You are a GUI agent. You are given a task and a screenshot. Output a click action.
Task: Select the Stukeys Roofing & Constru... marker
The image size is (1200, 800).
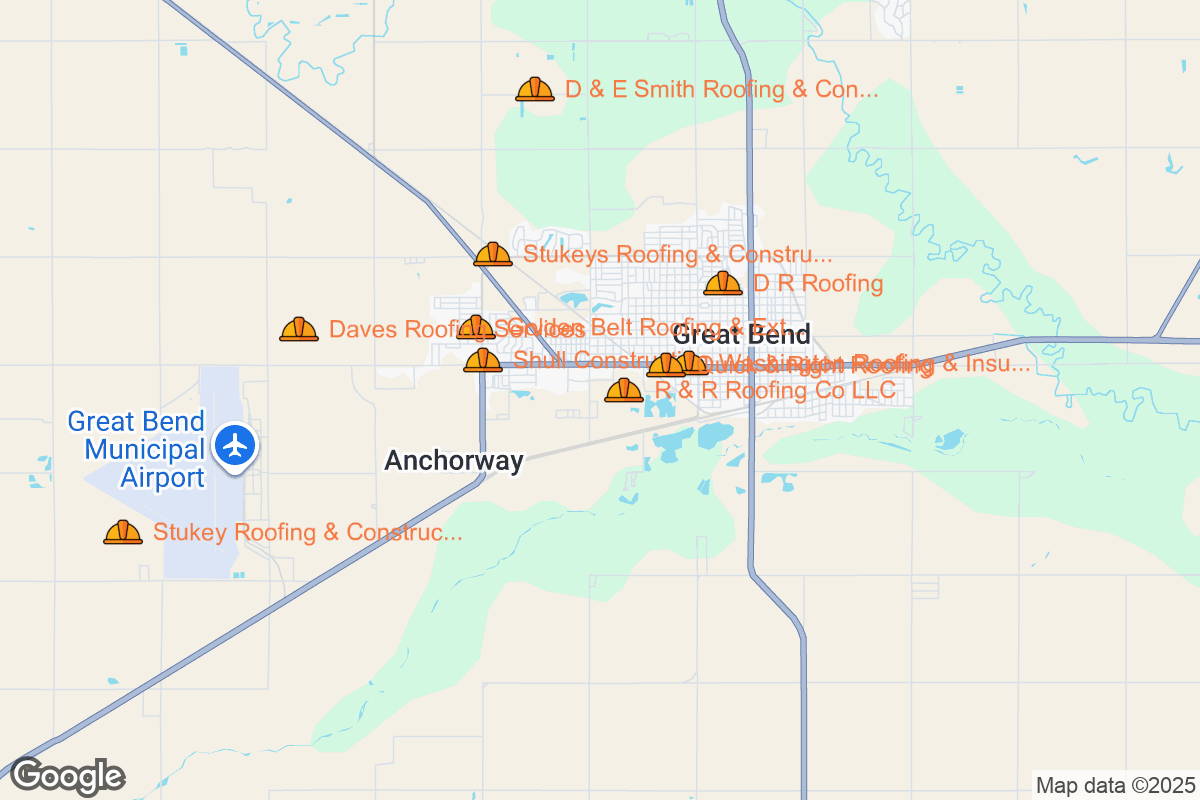(493, 255)
